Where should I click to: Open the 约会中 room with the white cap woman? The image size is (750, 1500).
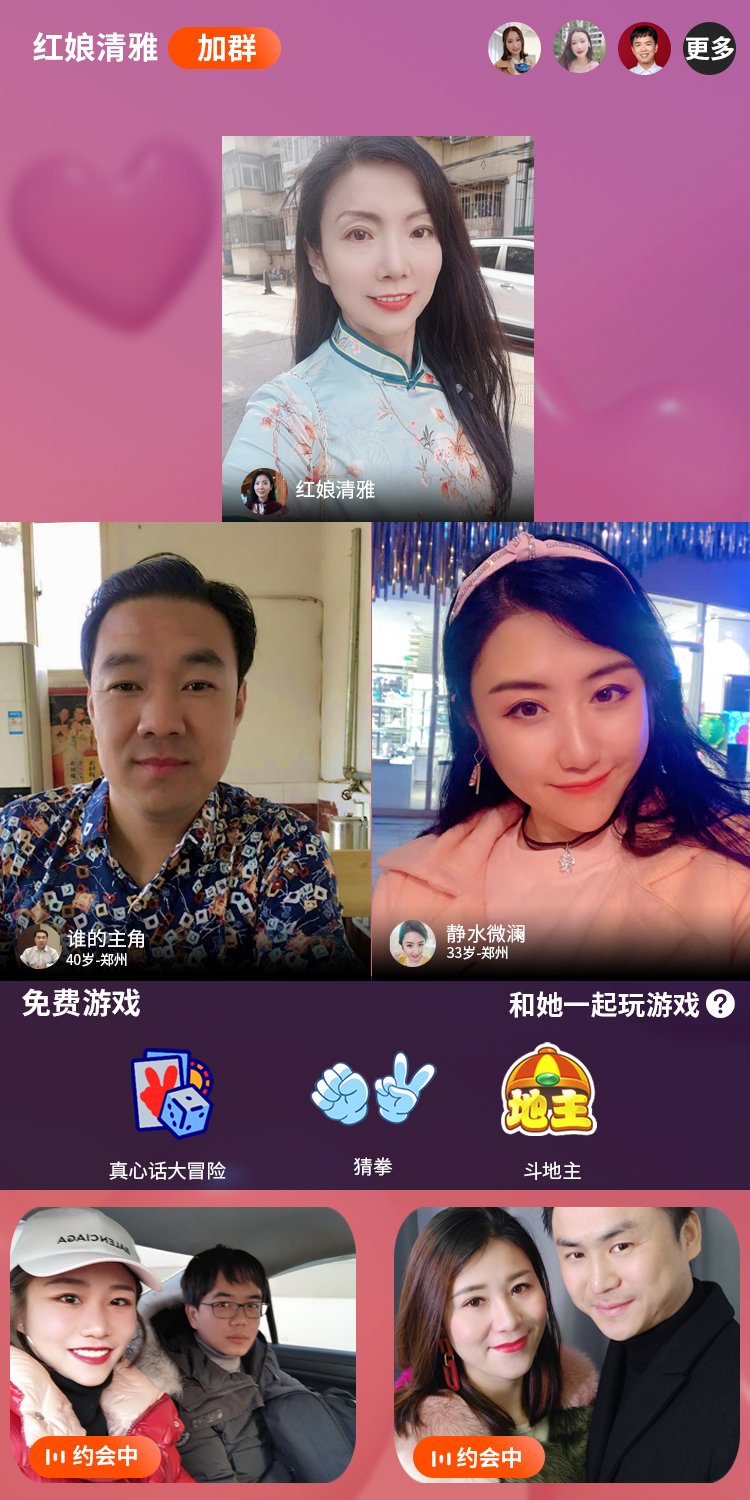coord(183,1345)
